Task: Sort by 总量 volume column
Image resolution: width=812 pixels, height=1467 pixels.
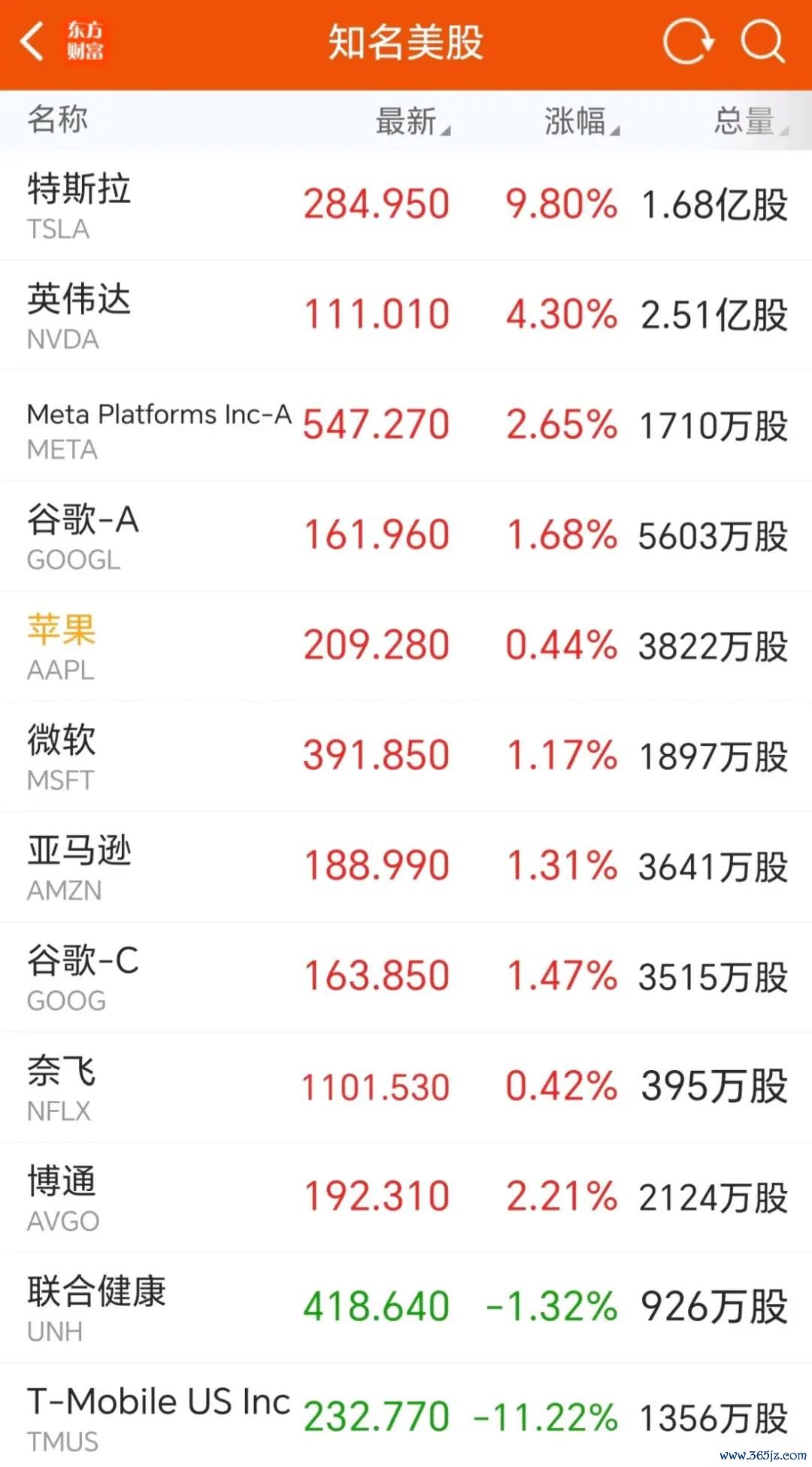Action: click(749, 121)
